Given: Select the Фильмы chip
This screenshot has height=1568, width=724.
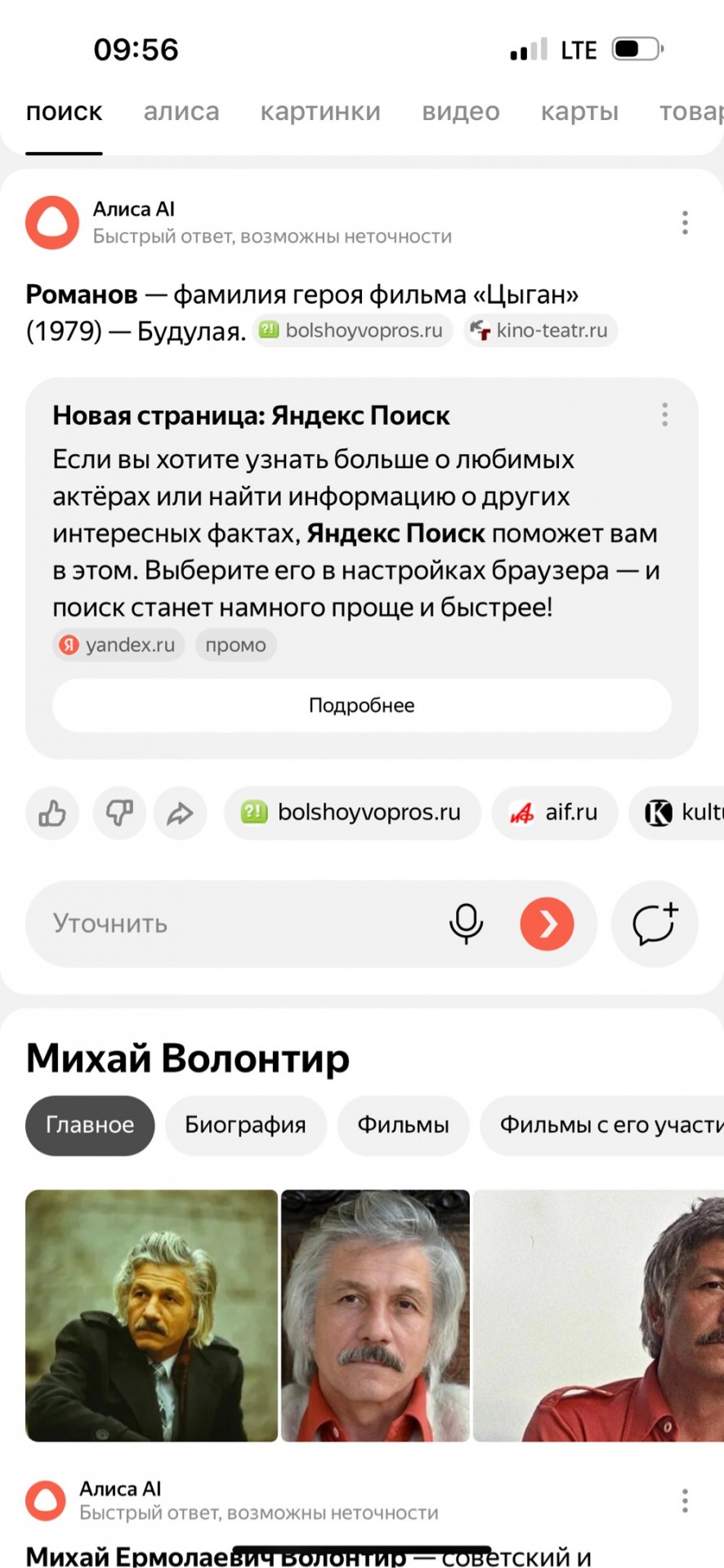Looking at the screenshot, I should (x=403, y=1125).
